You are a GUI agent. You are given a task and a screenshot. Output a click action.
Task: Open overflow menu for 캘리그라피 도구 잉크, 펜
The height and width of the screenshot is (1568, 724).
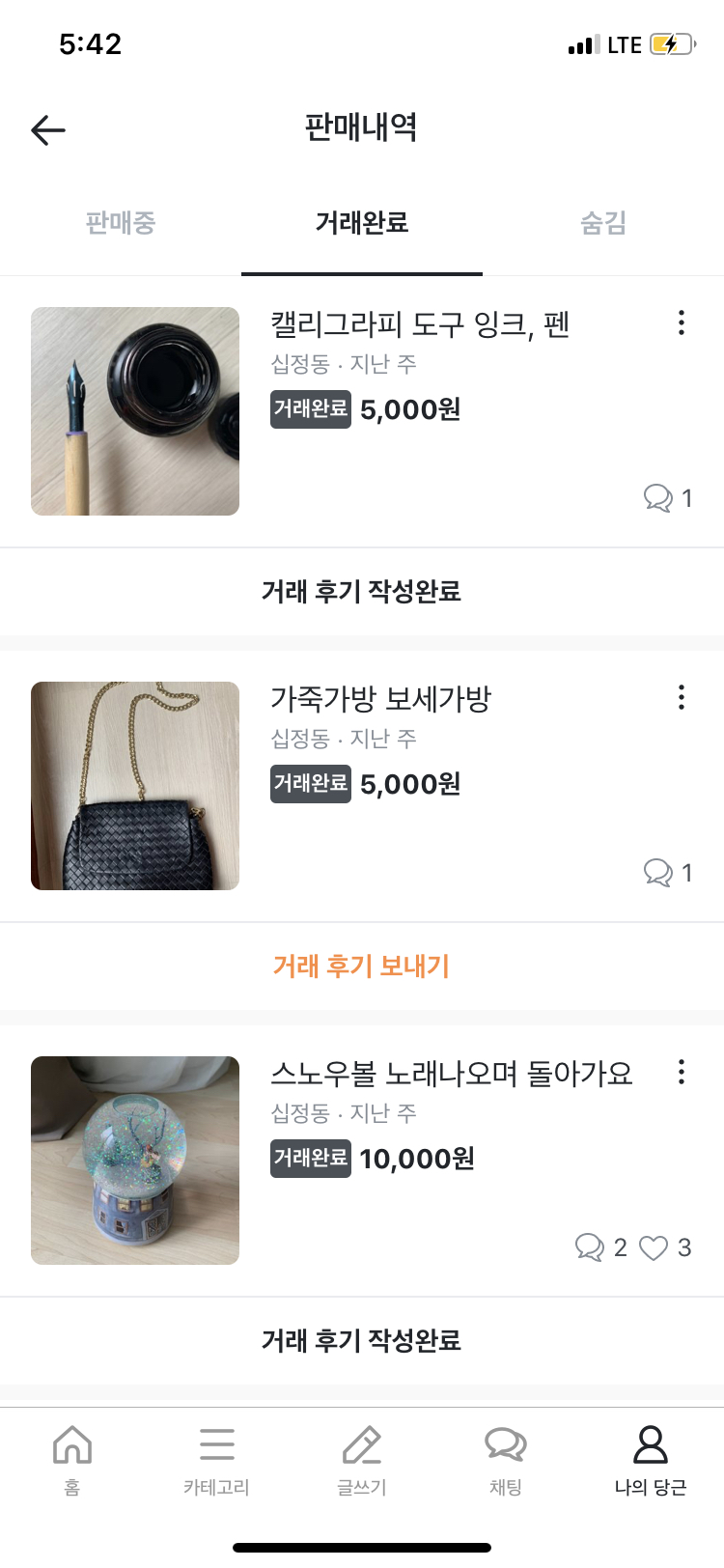point(682,322)
